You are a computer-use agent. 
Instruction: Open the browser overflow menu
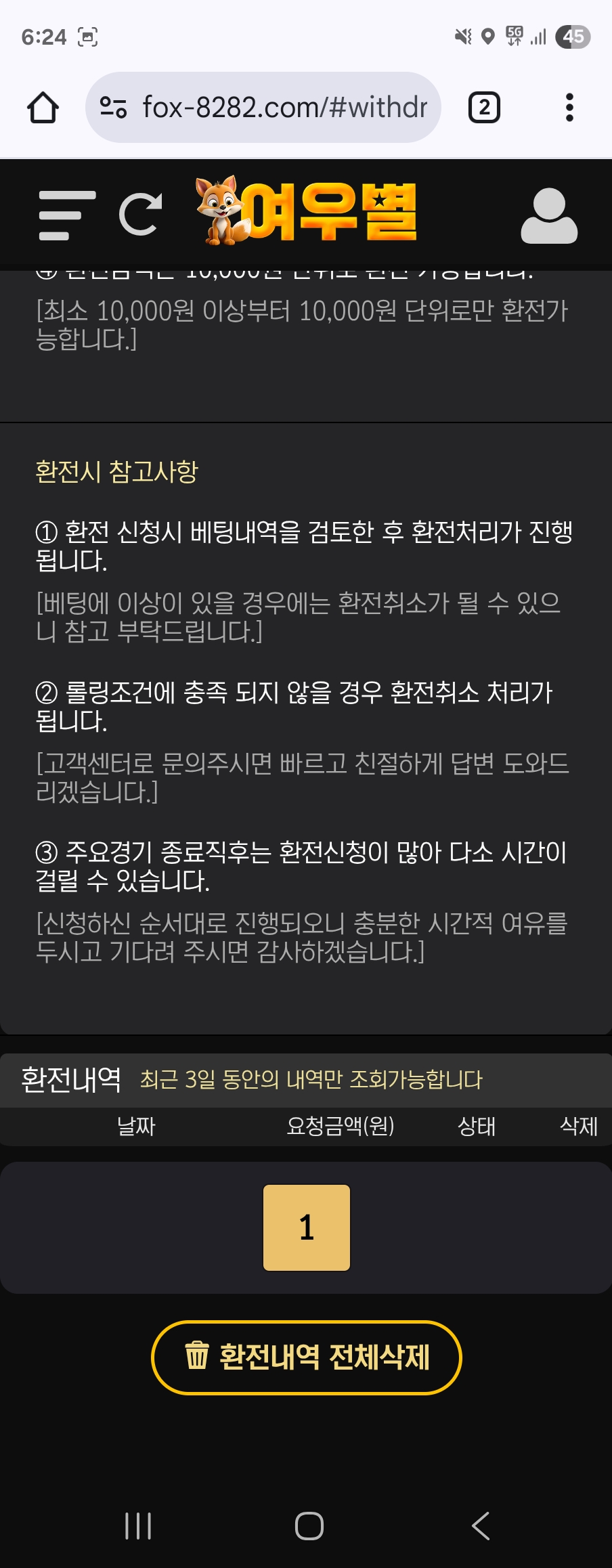point(569,108)
